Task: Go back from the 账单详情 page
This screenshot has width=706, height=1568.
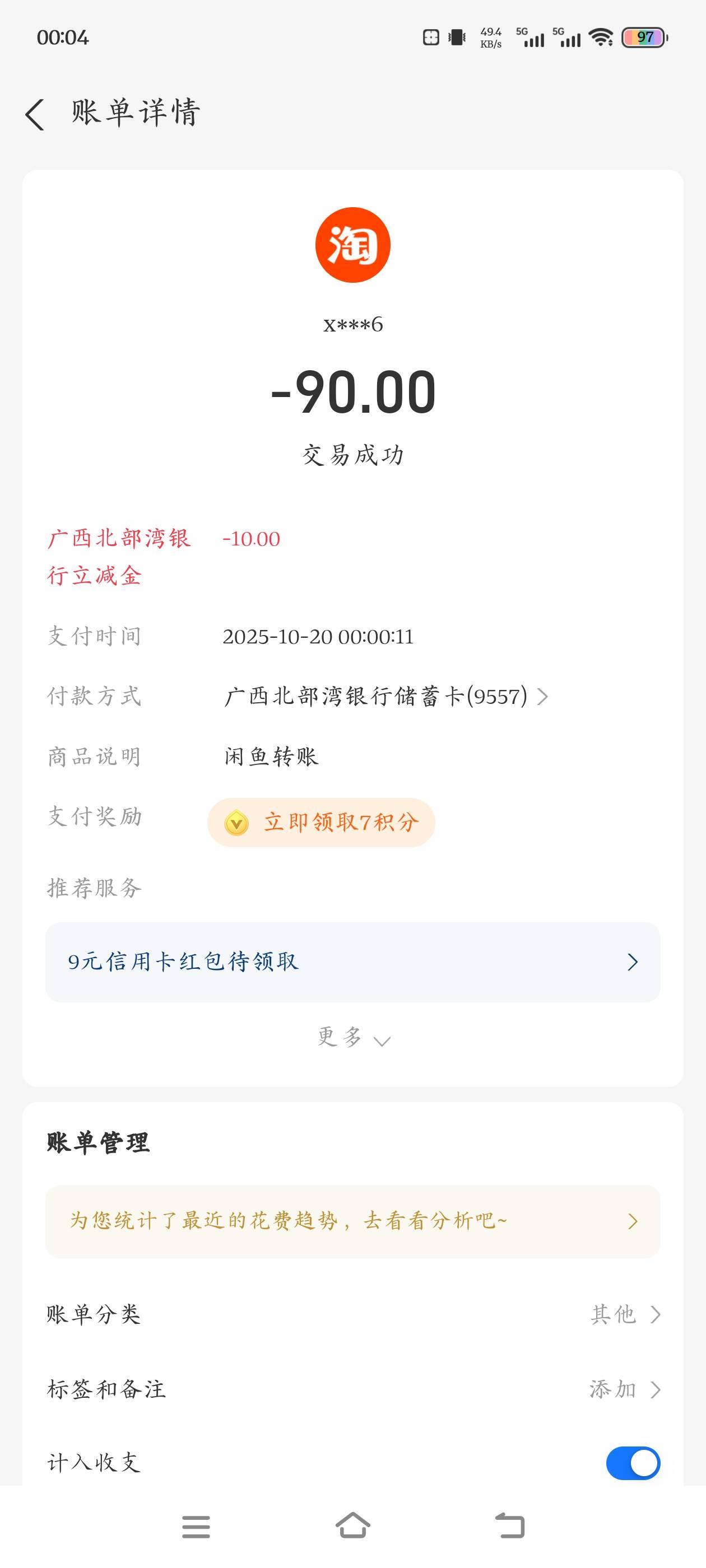Action: click(x=35, y=114)
